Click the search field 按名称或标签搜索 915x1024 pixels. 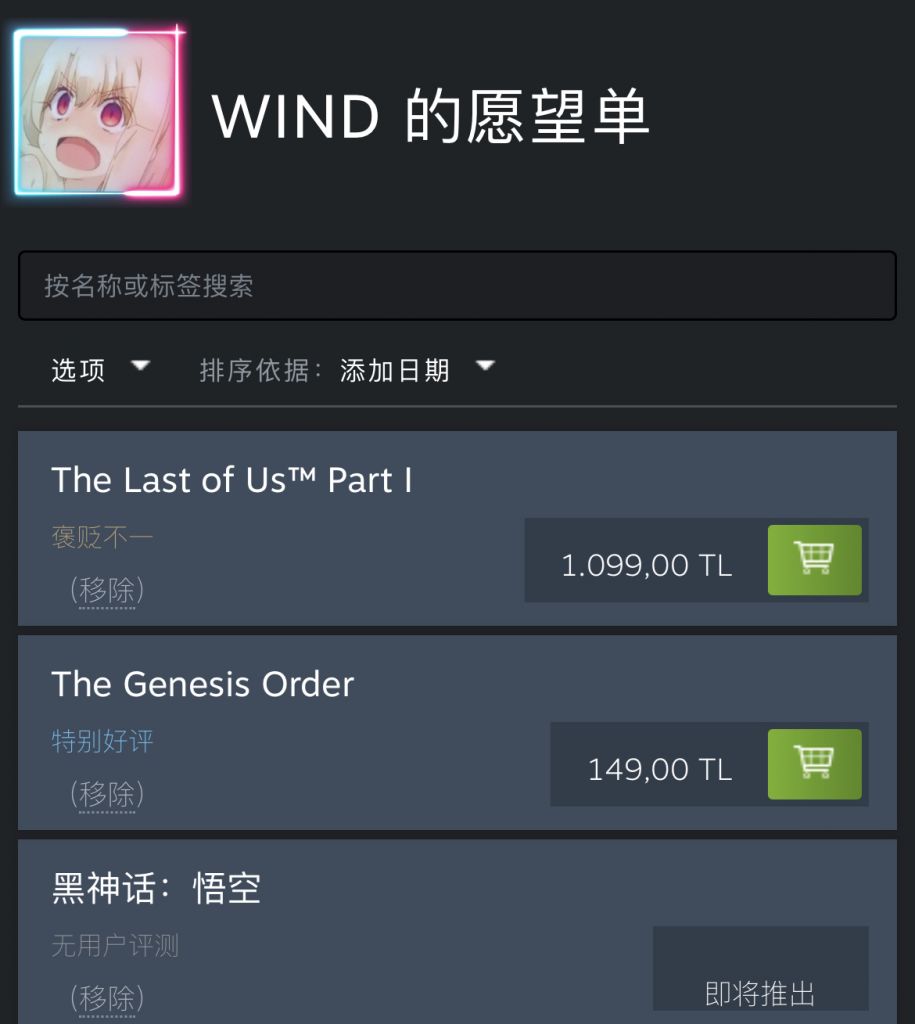pos(457,287)
